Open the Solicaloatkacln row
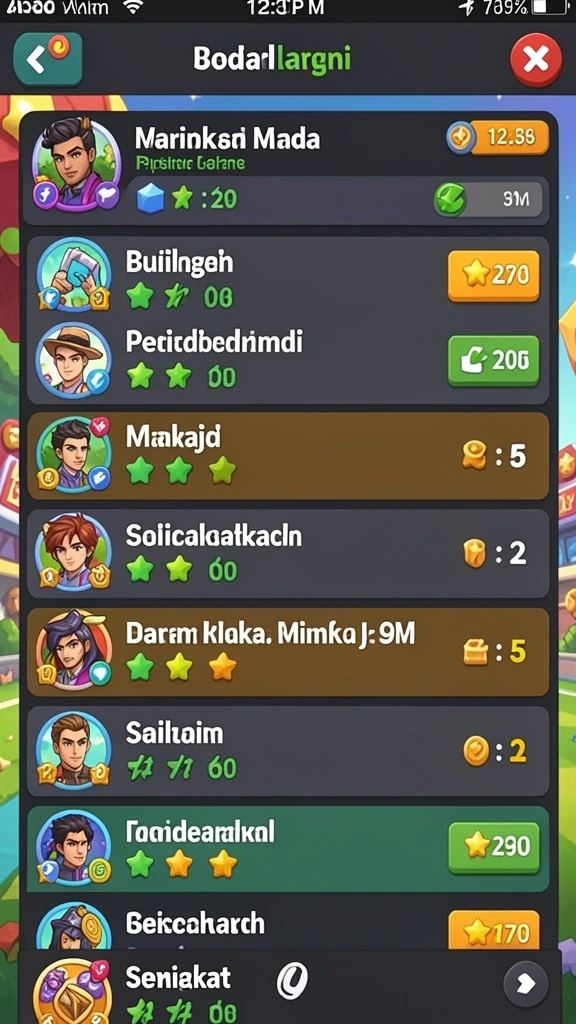The height and width of the screenshot is (1024, 576). click(x=288, y=553)
